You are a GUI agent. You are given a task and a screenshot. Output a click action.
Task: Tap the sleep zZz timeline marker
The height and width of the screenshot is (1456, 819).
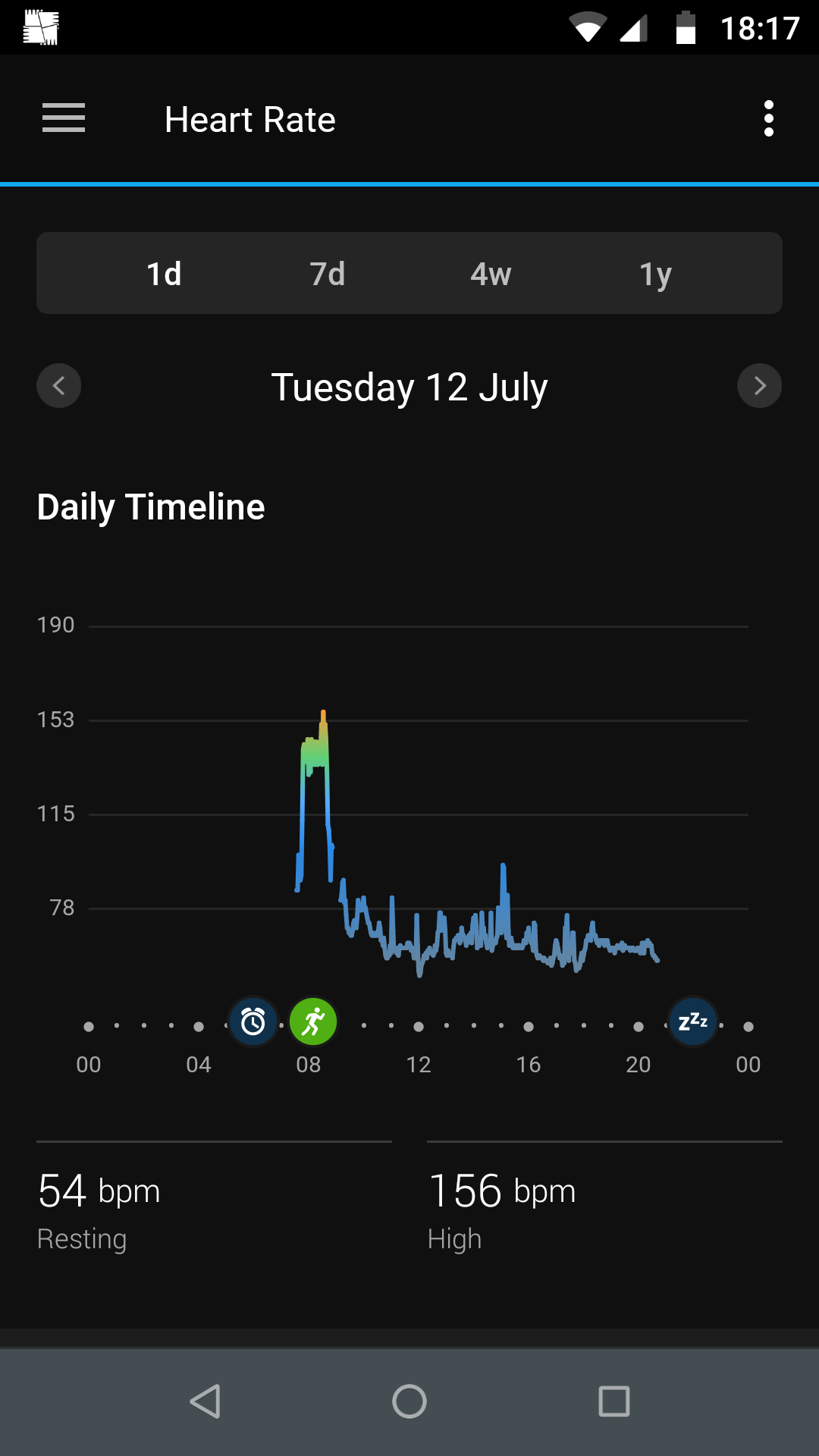[x=693, y=1022]
